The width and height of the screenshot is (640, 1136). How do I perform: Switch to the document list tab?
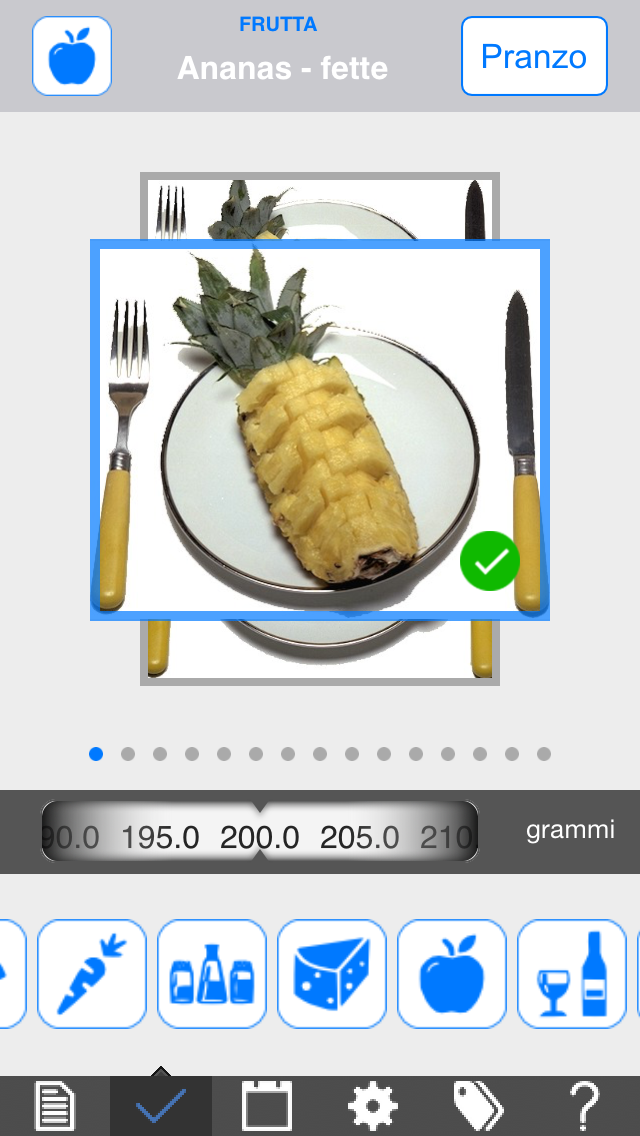pyautogui.click(x=54, y=1106)
